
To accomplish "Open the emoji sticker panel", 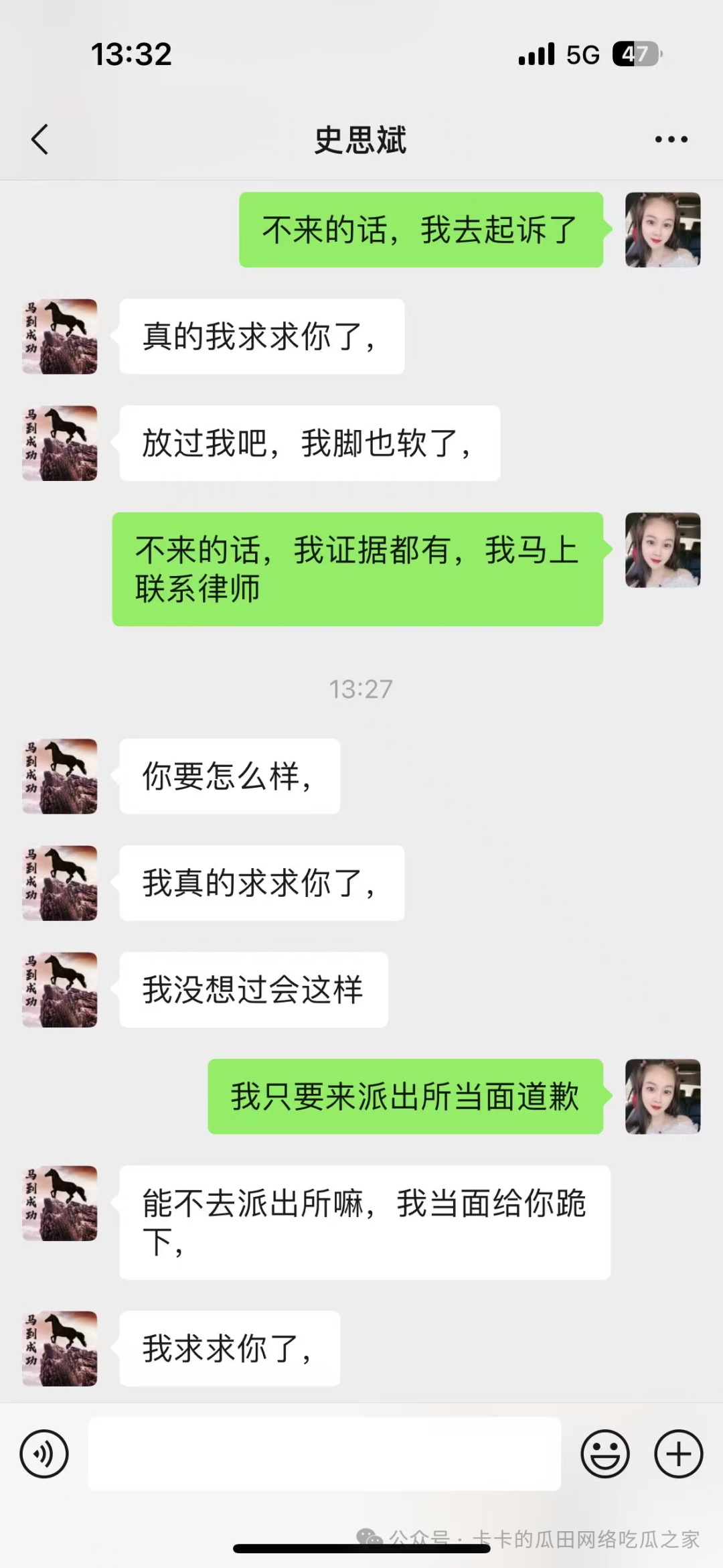I will (x=605, y=1453).
